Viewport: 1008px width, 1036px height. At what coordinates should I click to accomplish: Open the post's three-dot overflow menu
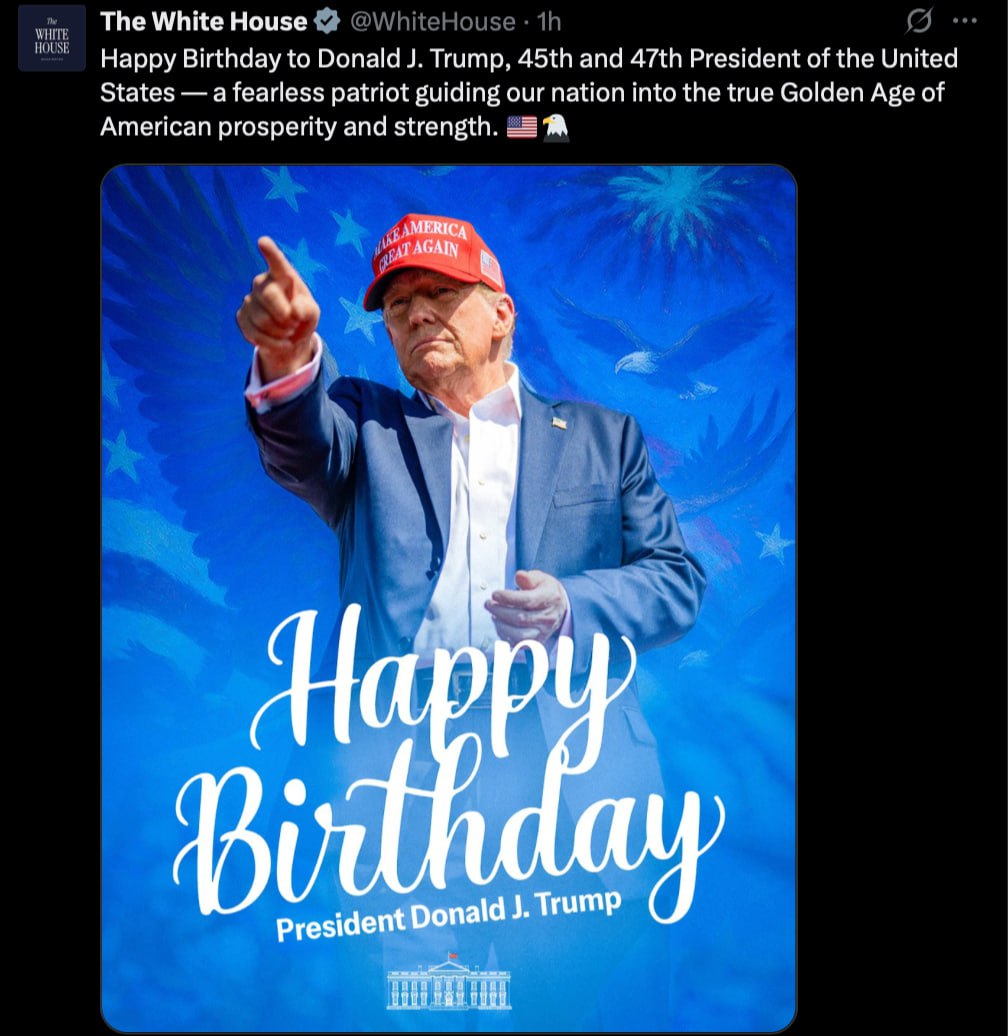pyautogui.click(x=963, y=20)
